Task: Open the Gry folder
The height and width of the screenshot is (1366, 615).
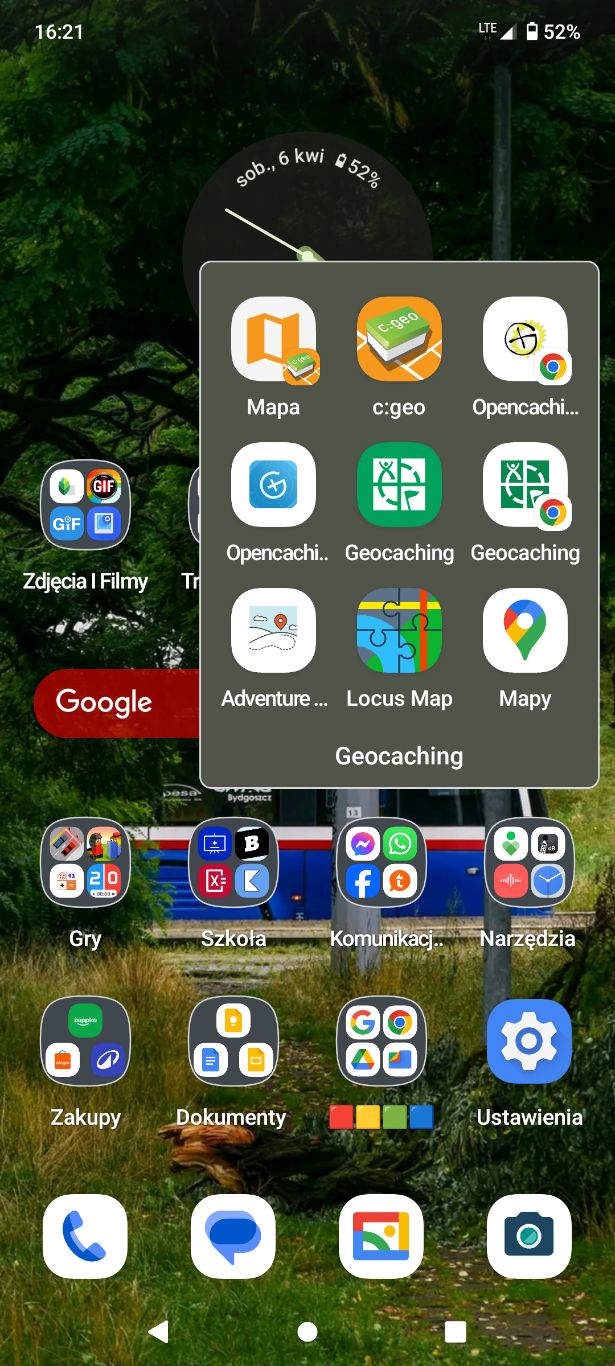Action: pos(85,862)
